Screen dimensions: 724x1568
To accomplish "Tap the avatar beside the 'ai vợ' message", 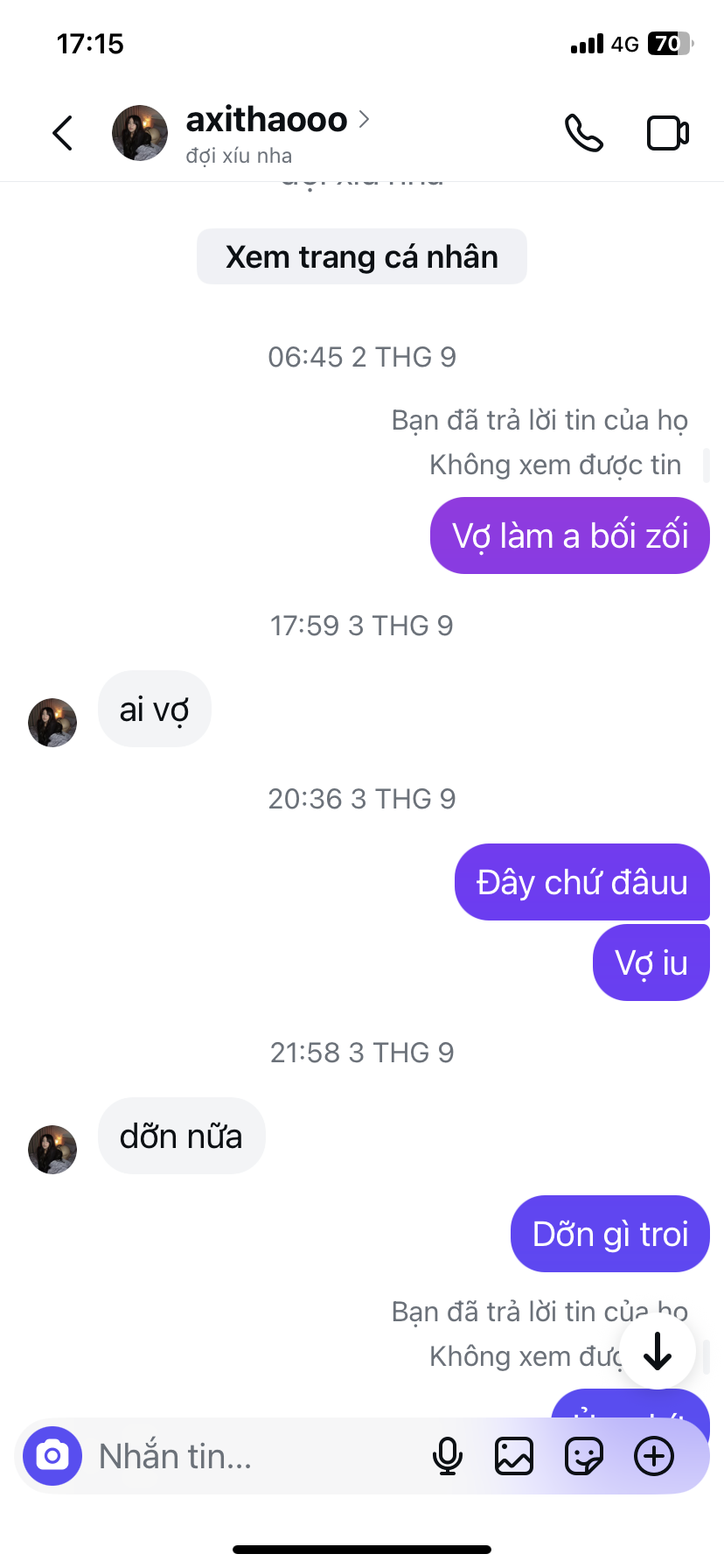I will 52,723.
